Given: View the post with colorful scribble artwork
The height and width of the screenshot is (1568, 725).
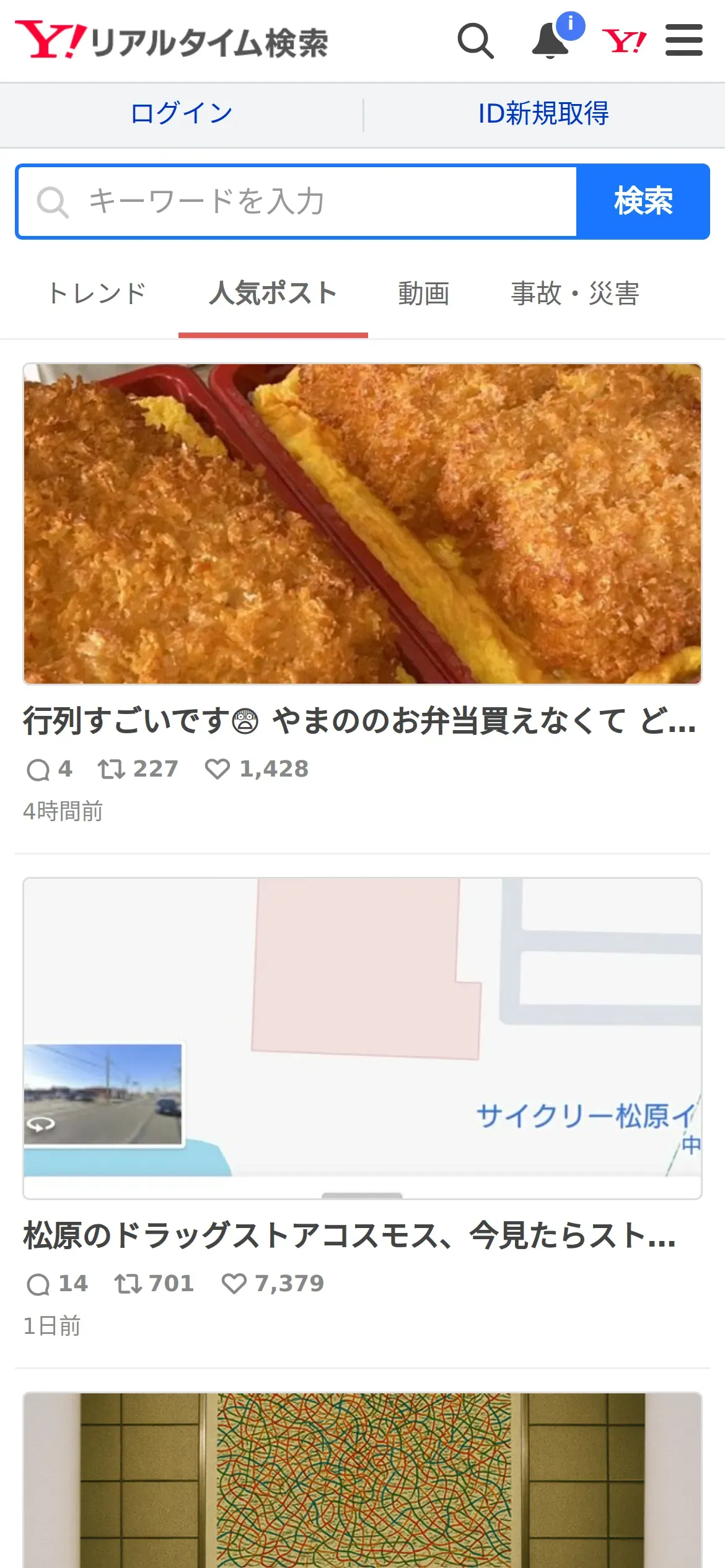Looking at the screenshot, I should pyautogui.click(x=362, y=1480).
